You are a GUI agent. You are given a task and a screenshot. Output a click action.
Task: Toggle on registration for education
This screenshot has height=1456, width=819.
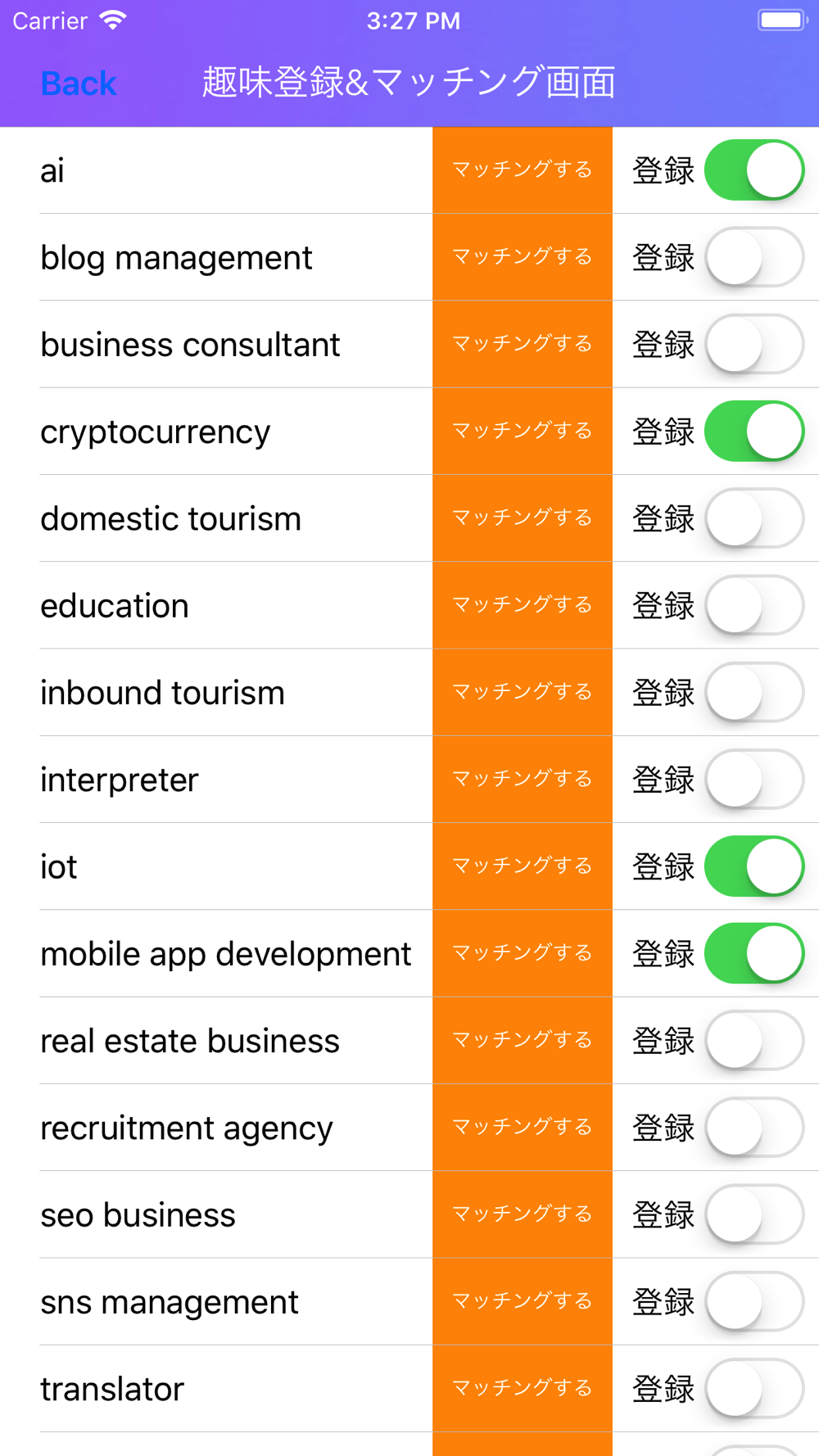[753, 605]
